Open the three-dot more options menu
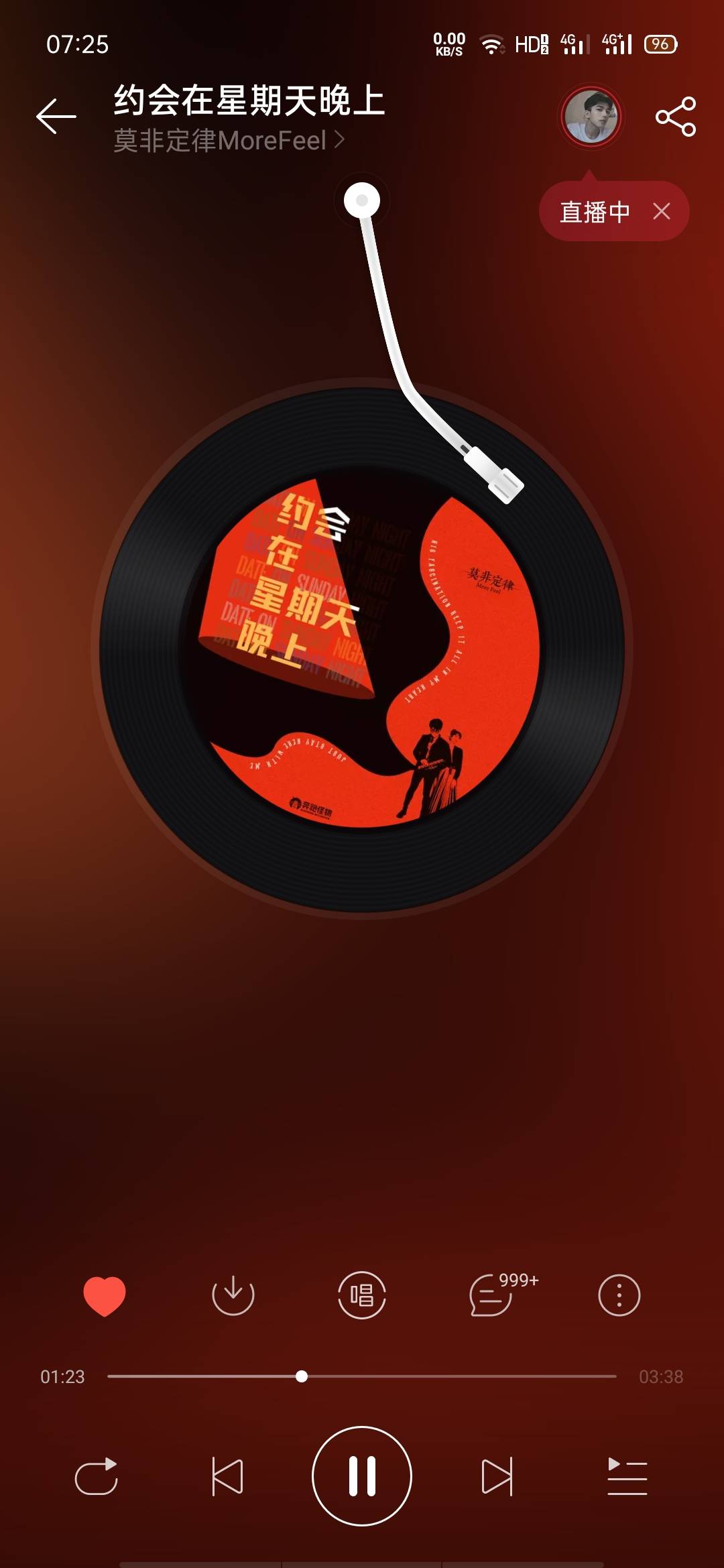Screen dimensions: 724x1568 pos(619,1295)
